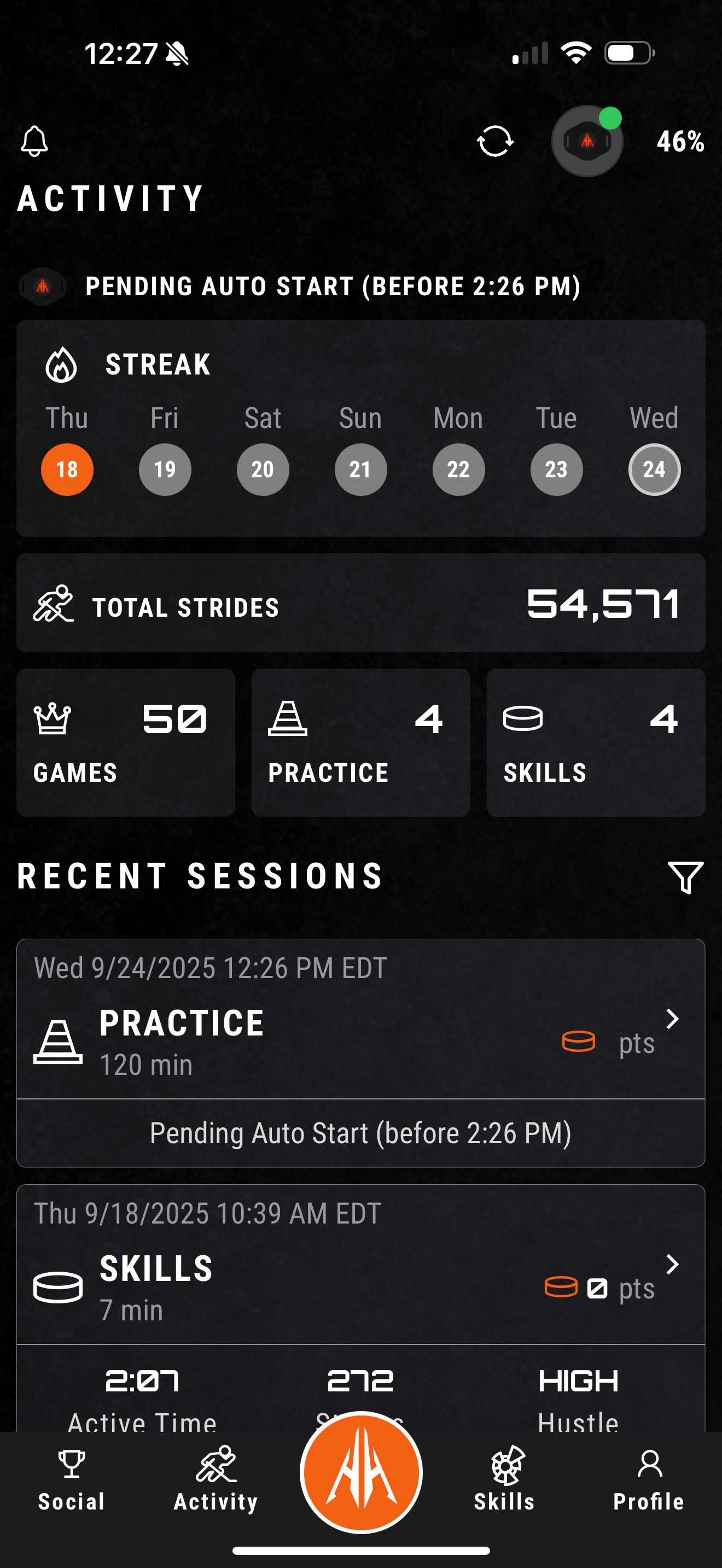722x1568 pixels.
Task: Tap the orange center logo button
Action: click(361, 1473)
